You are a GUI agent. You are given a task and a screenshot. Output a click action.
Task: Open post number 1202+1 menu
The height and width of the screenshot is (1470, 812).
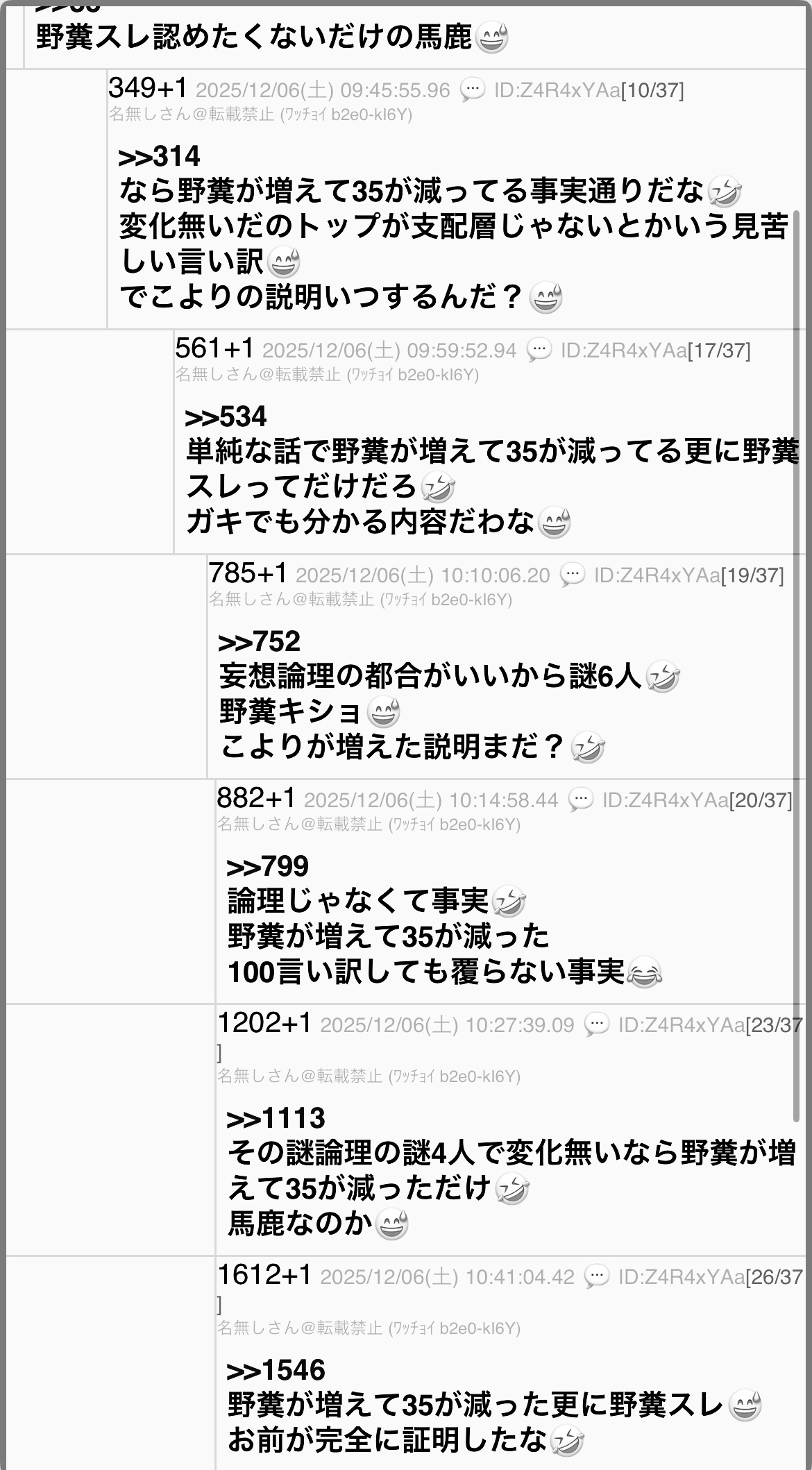[265, 1024]
